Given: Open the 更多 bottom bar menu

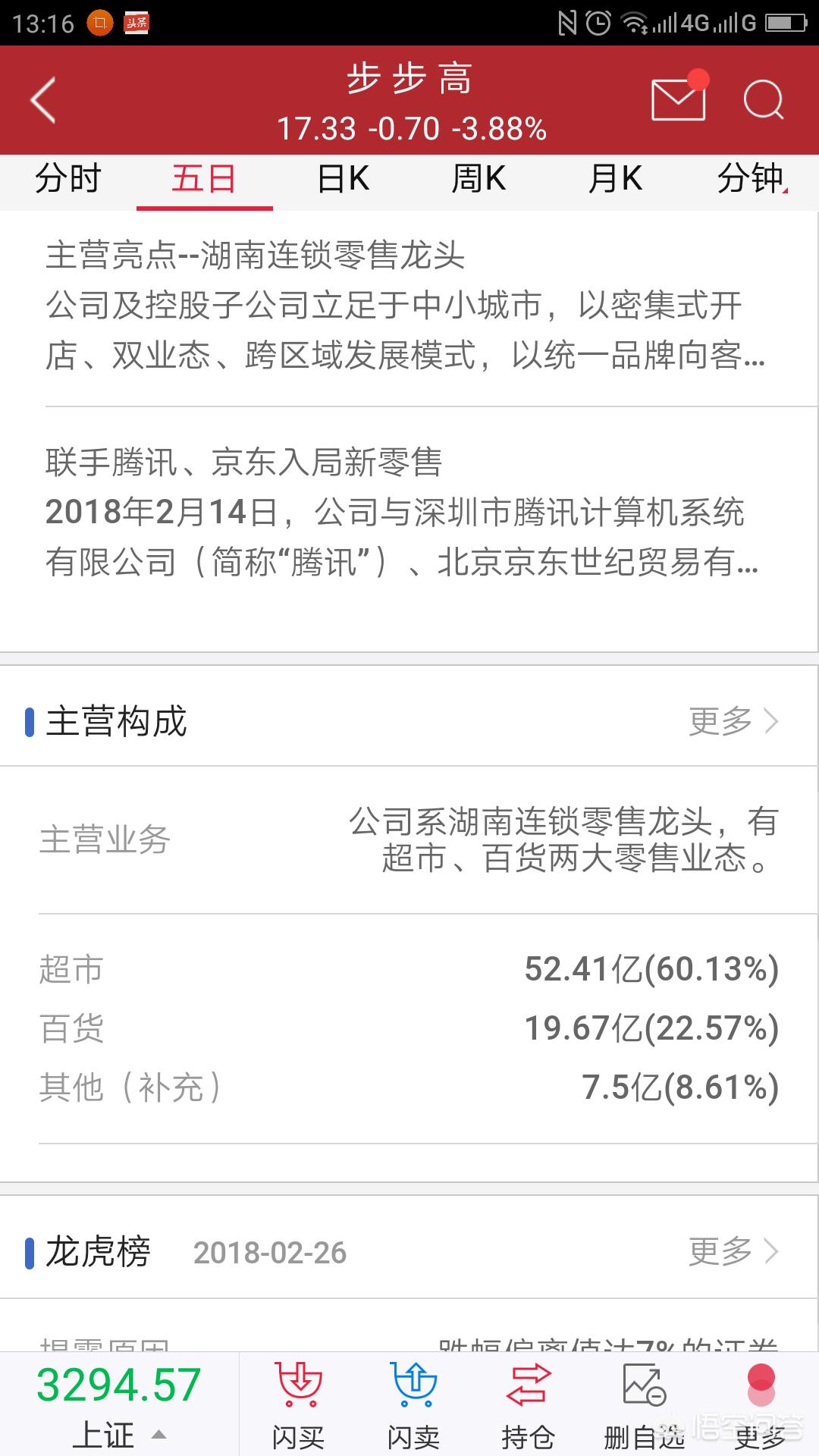Looking at the screenshot, I should point(761,1406).
